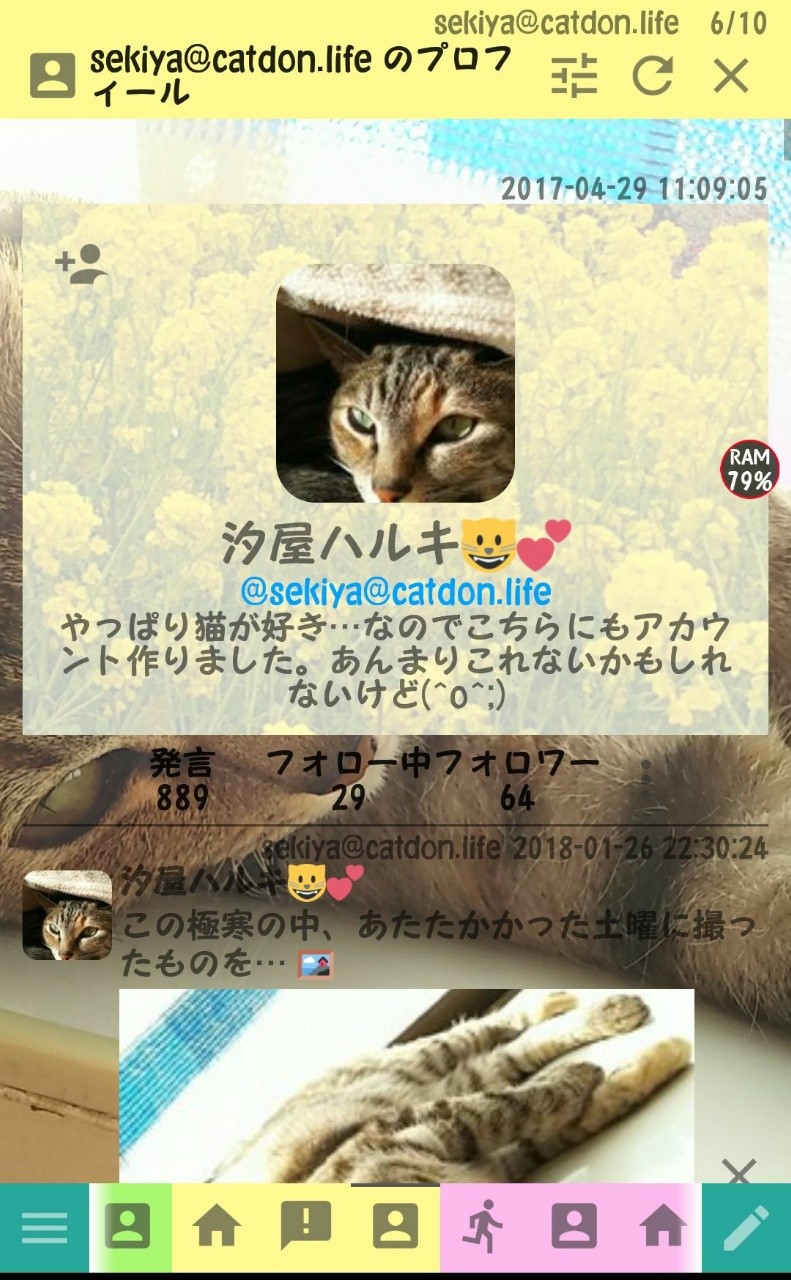Follow this user with add-person icon

82,264
